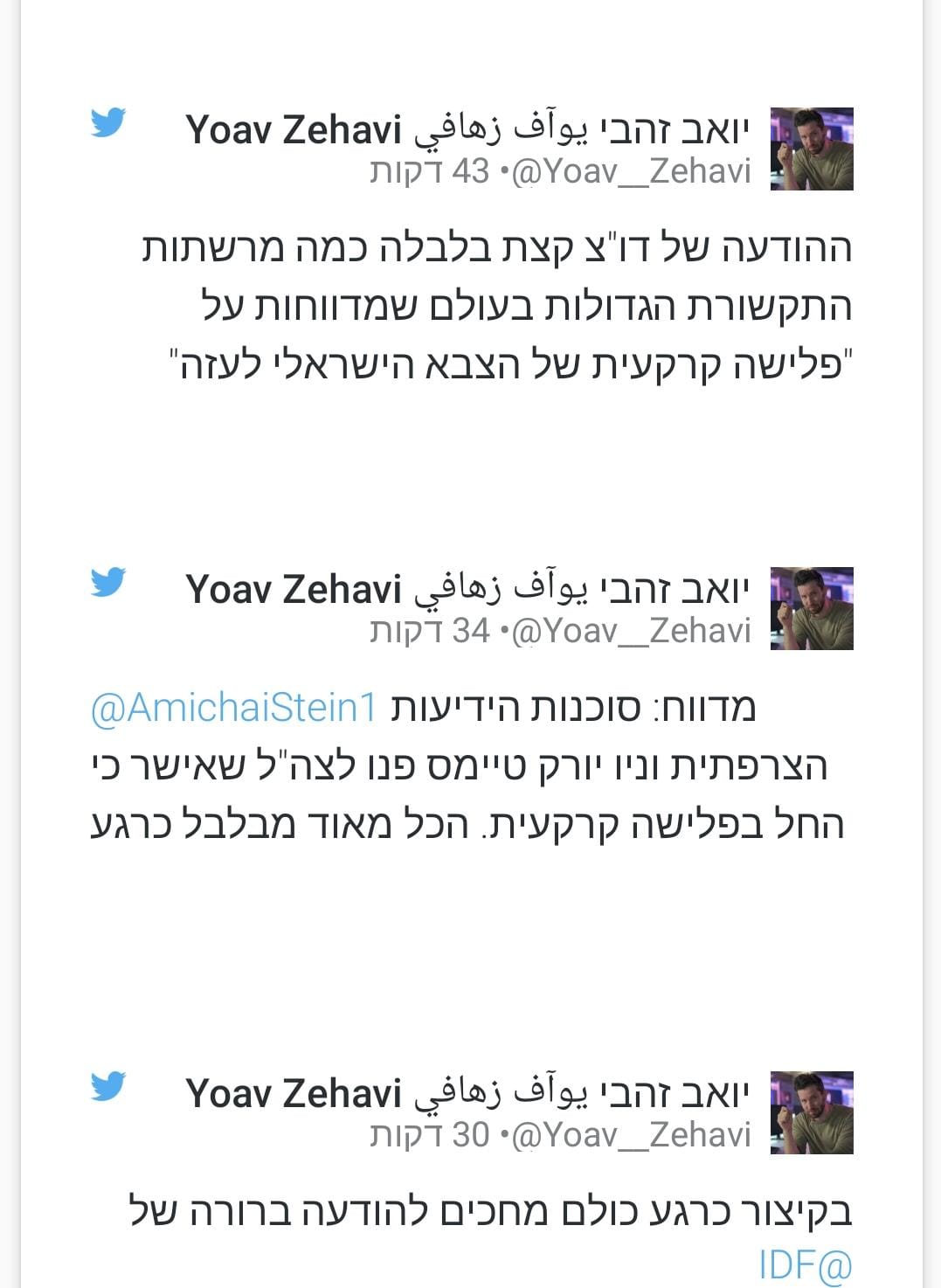Tap the Twitter bird icon on the 30-minute tweet
Image resolution: width=941 pixels, height=1288 pixels.
coord(108,1086)
